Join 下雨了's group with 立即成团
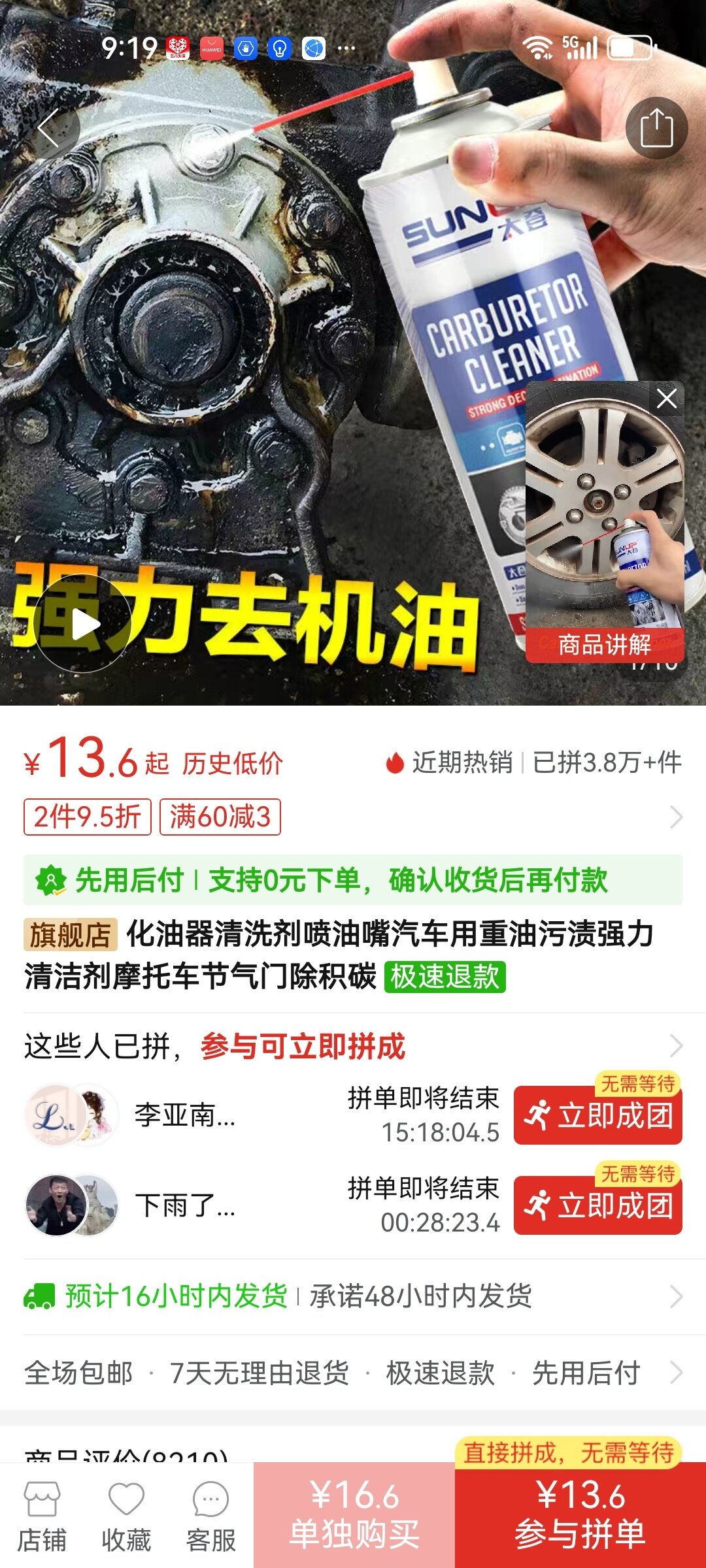Viewport: 706px width, 1568px height. point(598,1205)
